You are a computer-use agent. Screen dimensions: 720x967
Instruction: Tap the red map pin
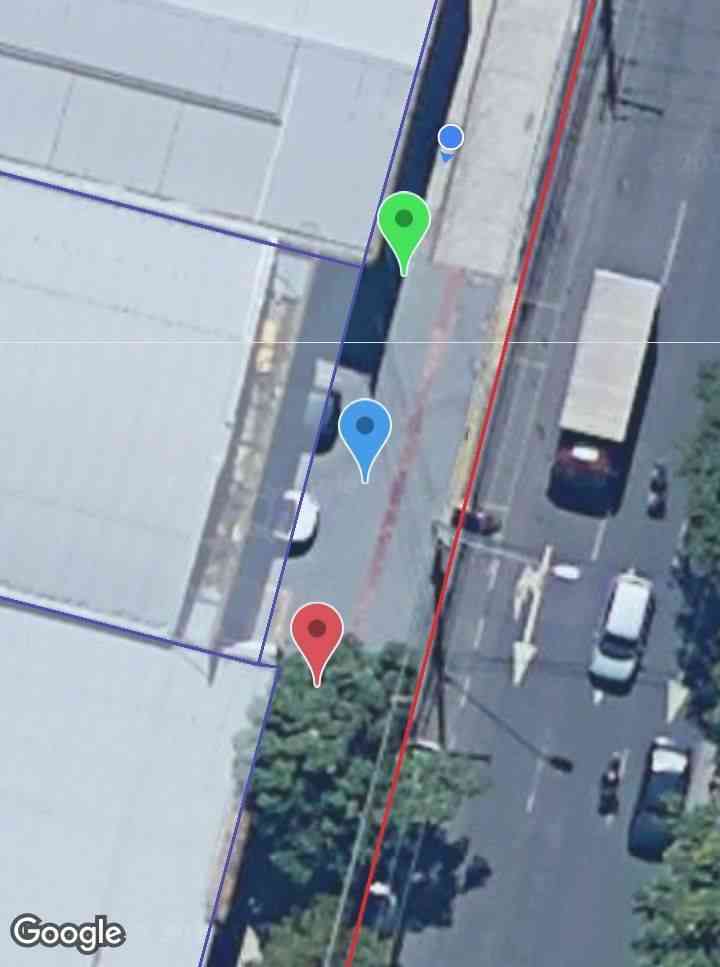[317, 633]
